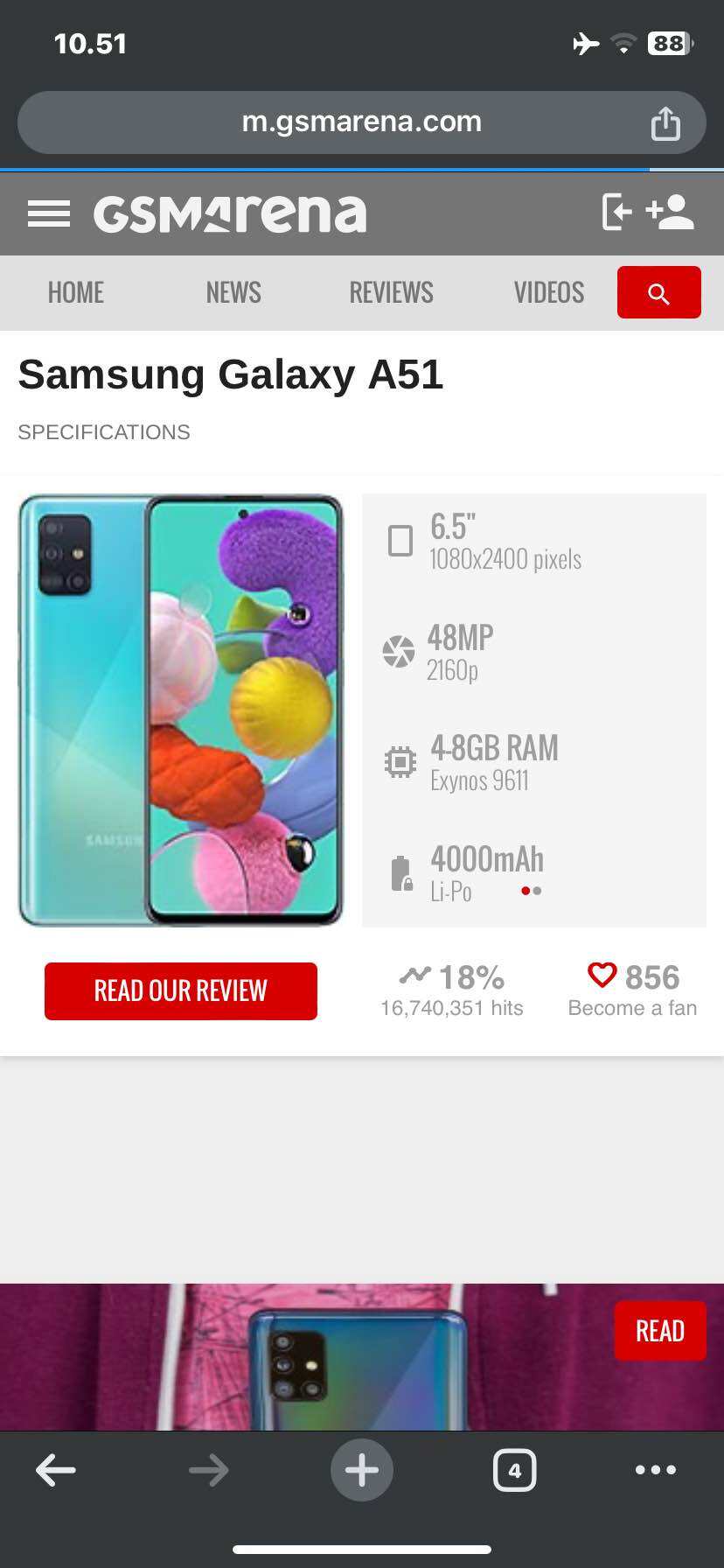724x1568 pixels.
Task: Open the GSMArena hamburger menu
Action: 50,213
